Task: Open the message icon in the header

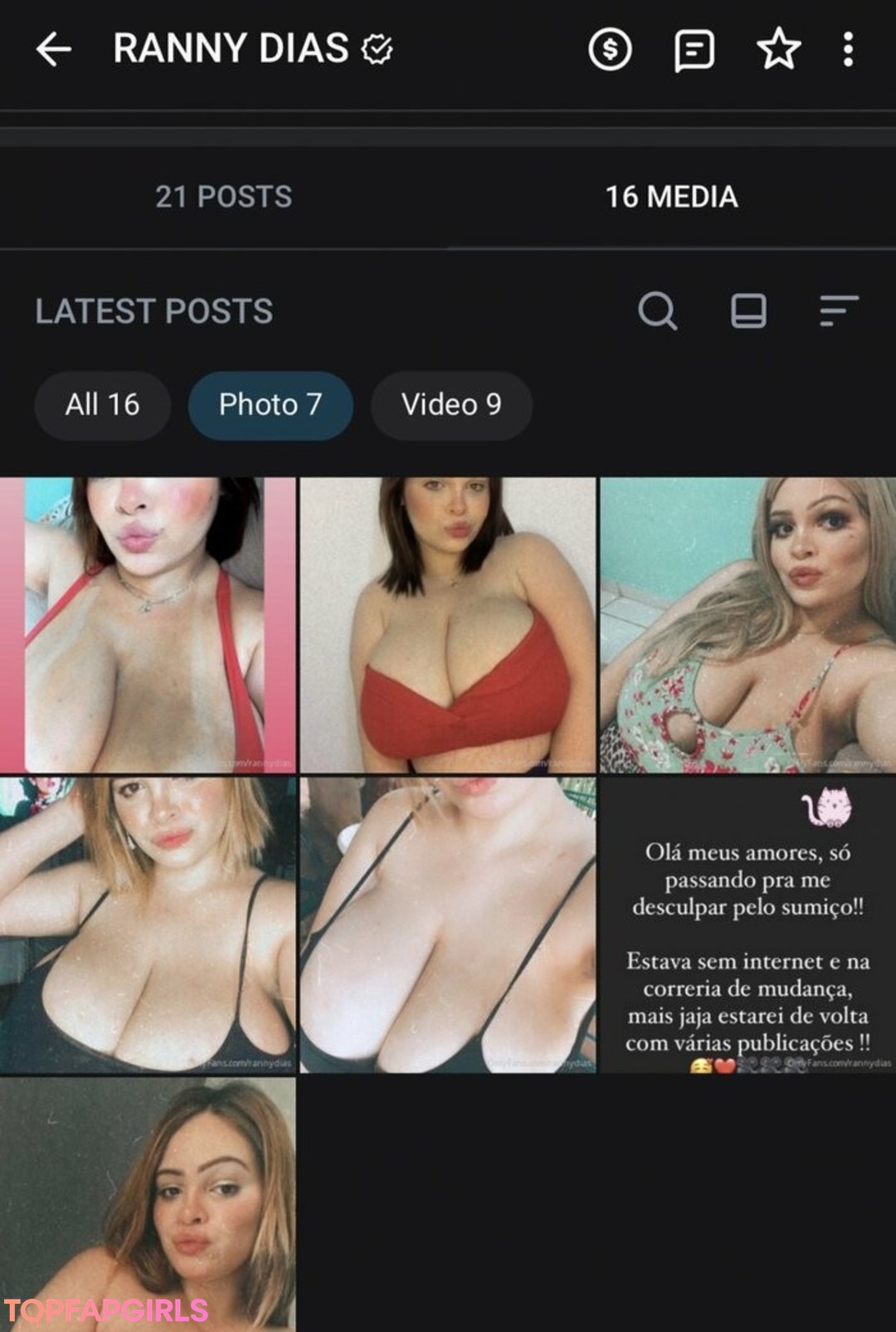Action: point(694,50)
